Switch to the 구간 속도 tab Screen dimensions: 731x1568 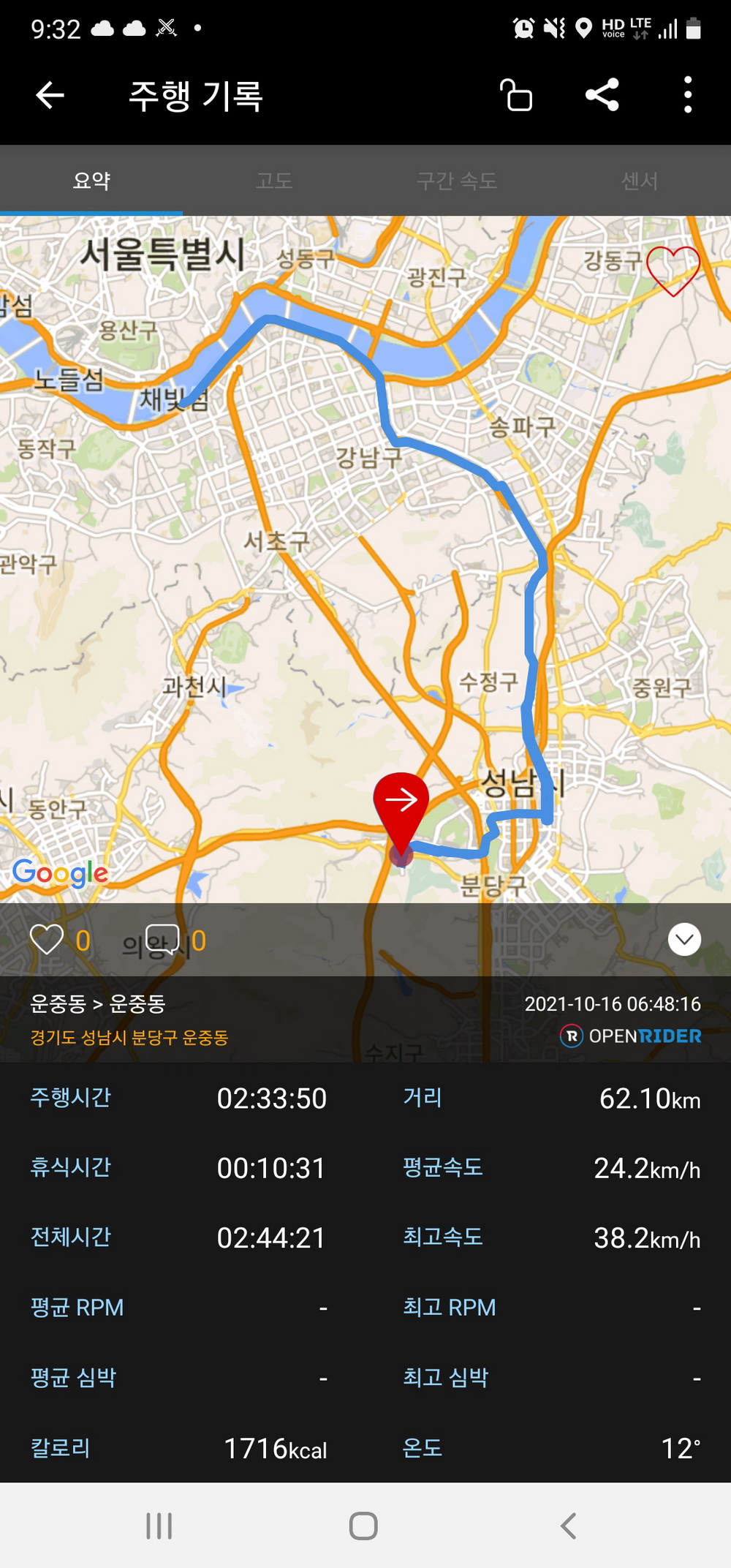pos(457,181)
